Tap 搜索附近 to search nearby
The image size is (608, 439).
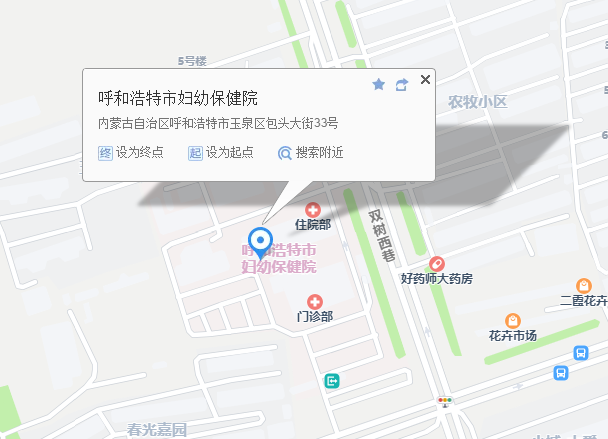311,153
